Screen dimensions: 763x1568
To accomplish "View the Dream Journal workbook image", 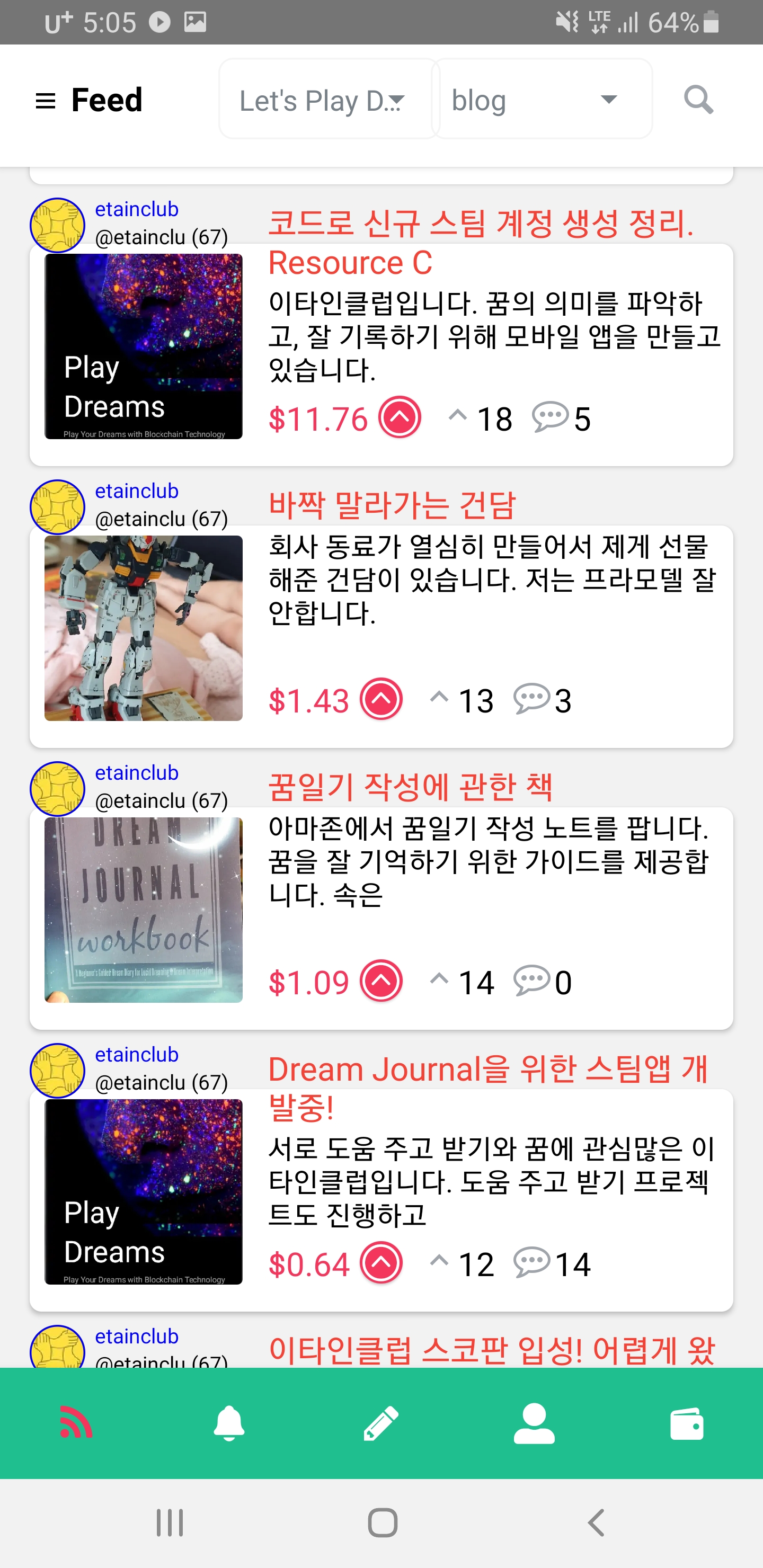I will click(x=144, y=910).
